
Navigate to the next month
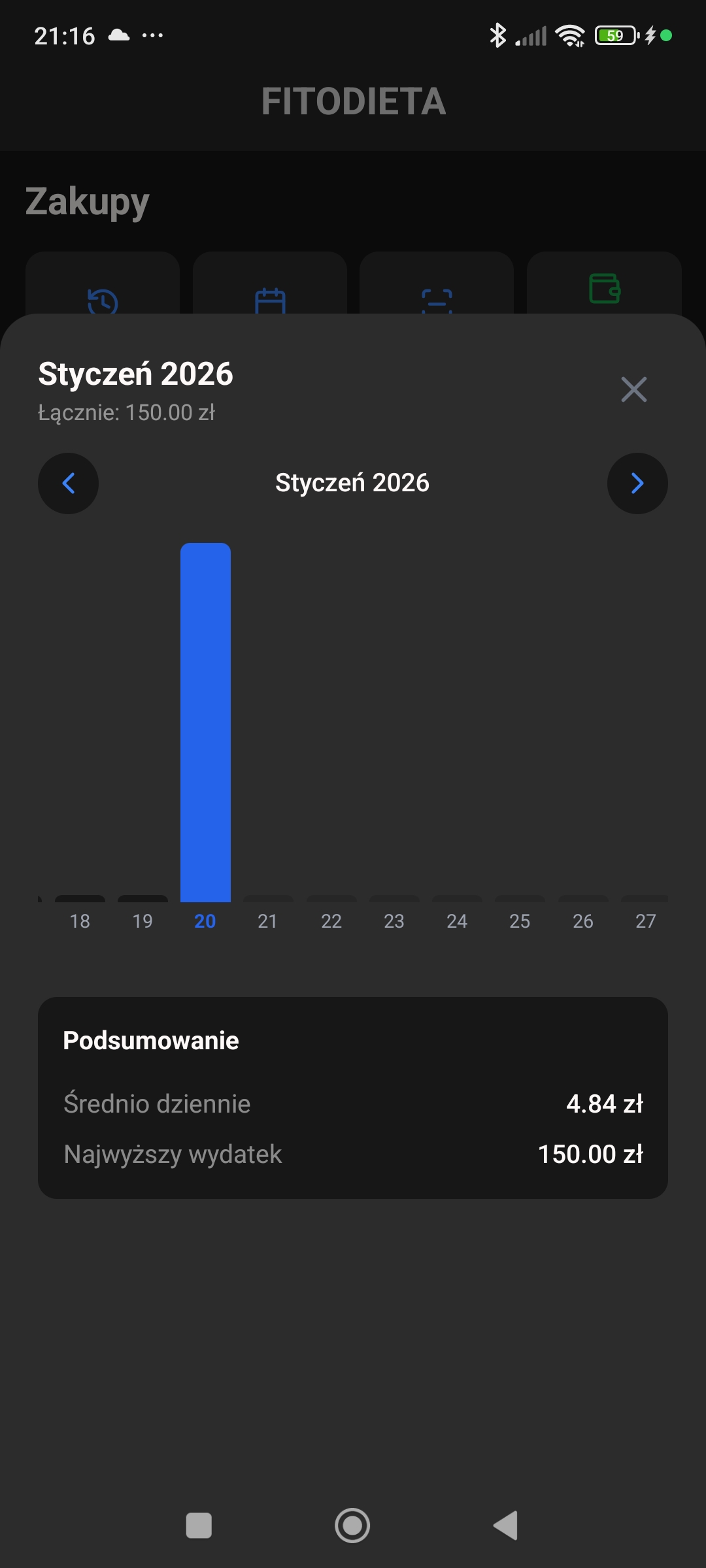click(x=637, y=483)
